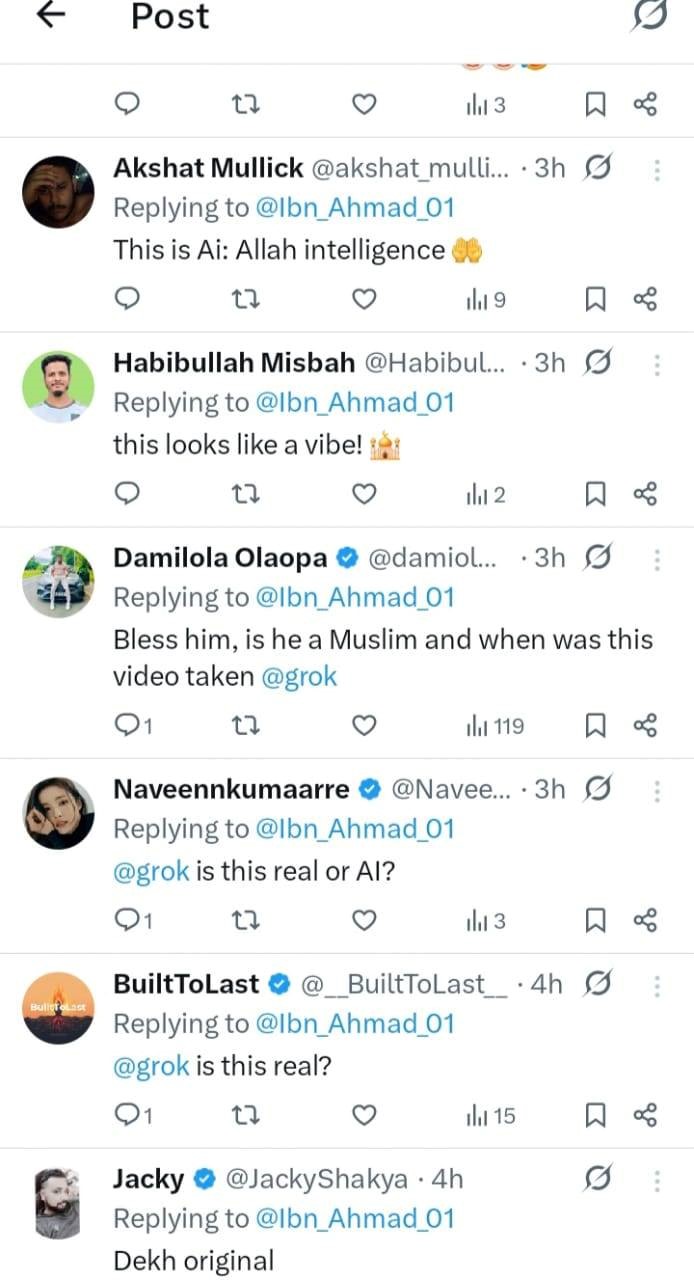
Task: Go back from the Post screen
Action: click(x=50, y=15)
